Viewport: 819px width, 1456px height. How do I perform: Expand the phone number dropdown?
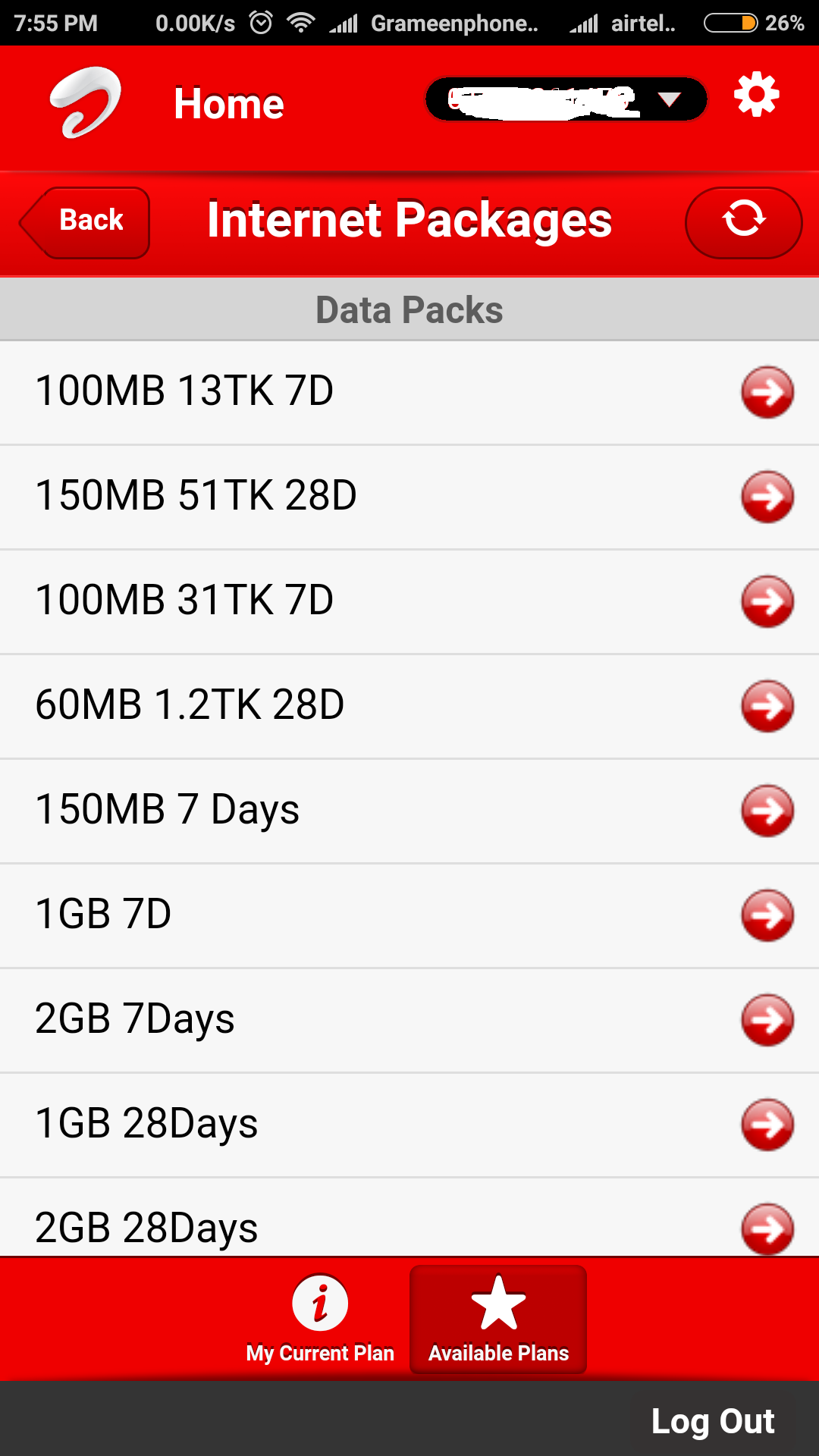[566, 99]
